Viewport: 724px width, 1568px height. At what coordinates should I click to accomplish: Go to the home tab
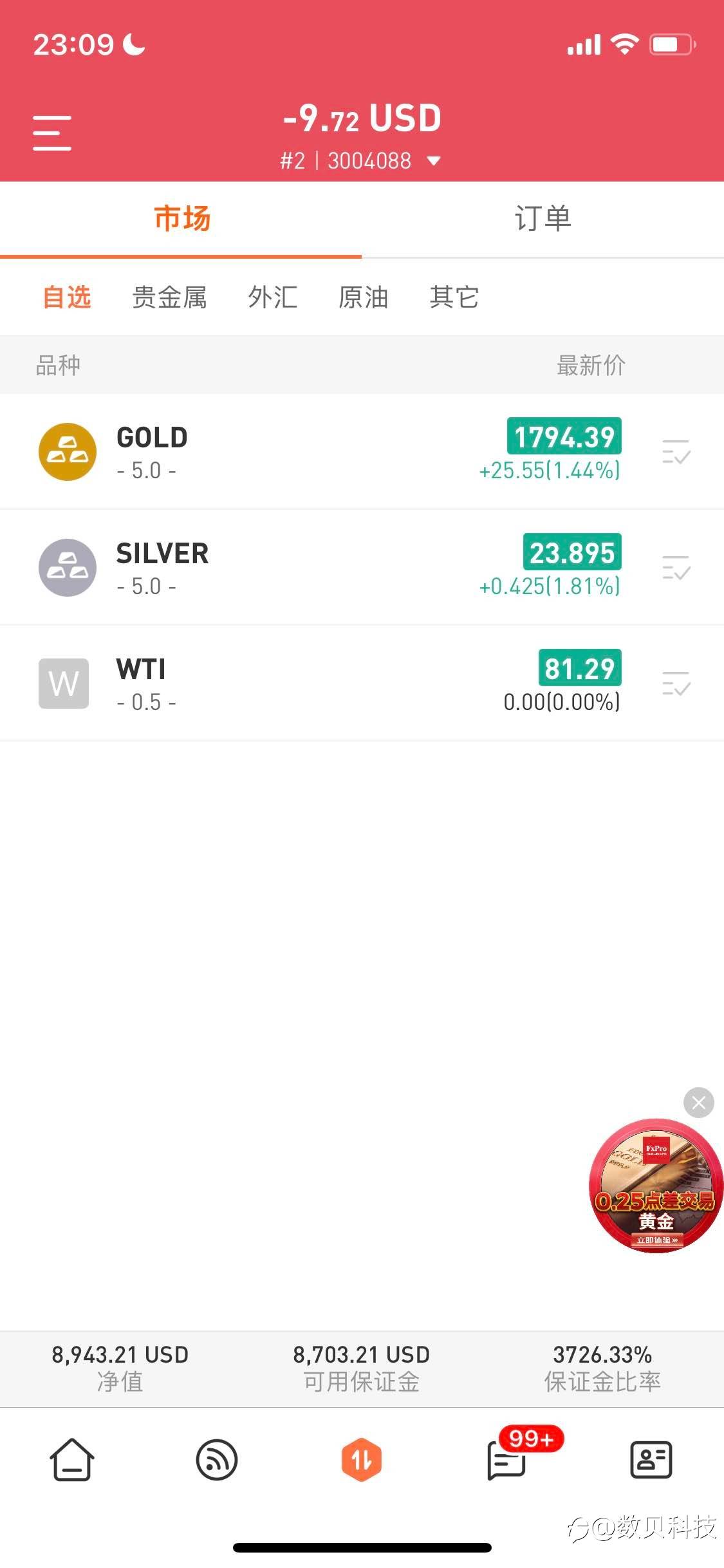[72, 1460]
